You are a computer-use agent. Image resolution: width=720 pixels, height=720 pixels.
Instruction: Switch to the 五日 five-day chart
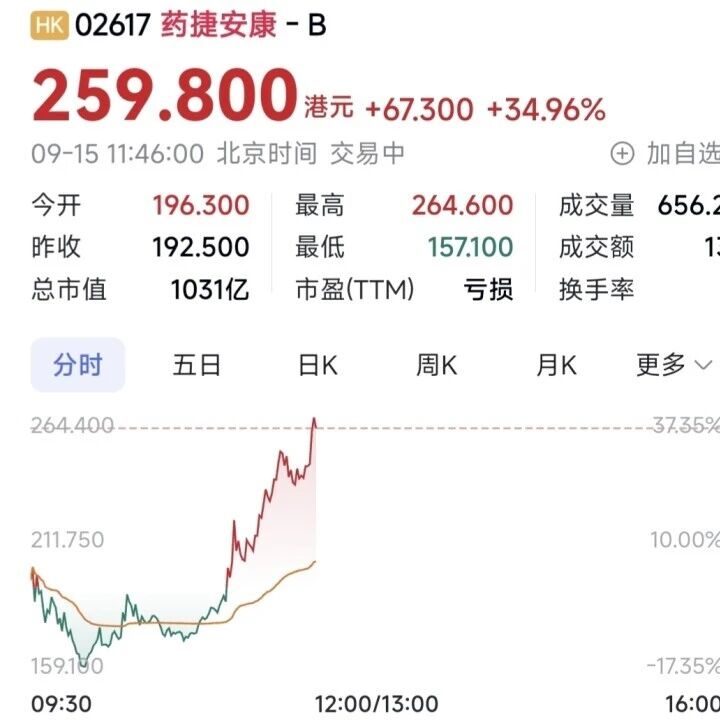(197, 366)
